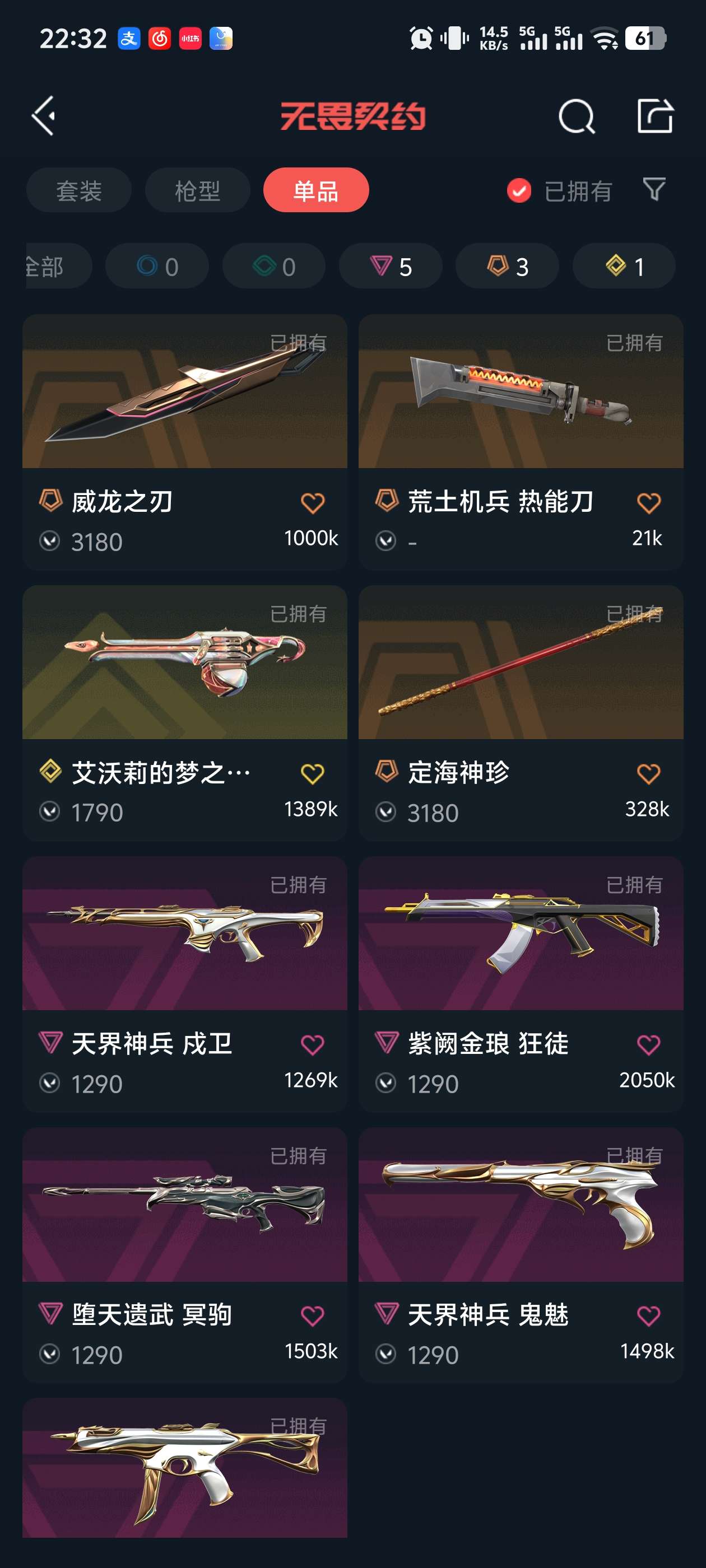Screen dimensions: 706x1568
Task: Tap the heart on 定海神珍
Action: [648, 774]
